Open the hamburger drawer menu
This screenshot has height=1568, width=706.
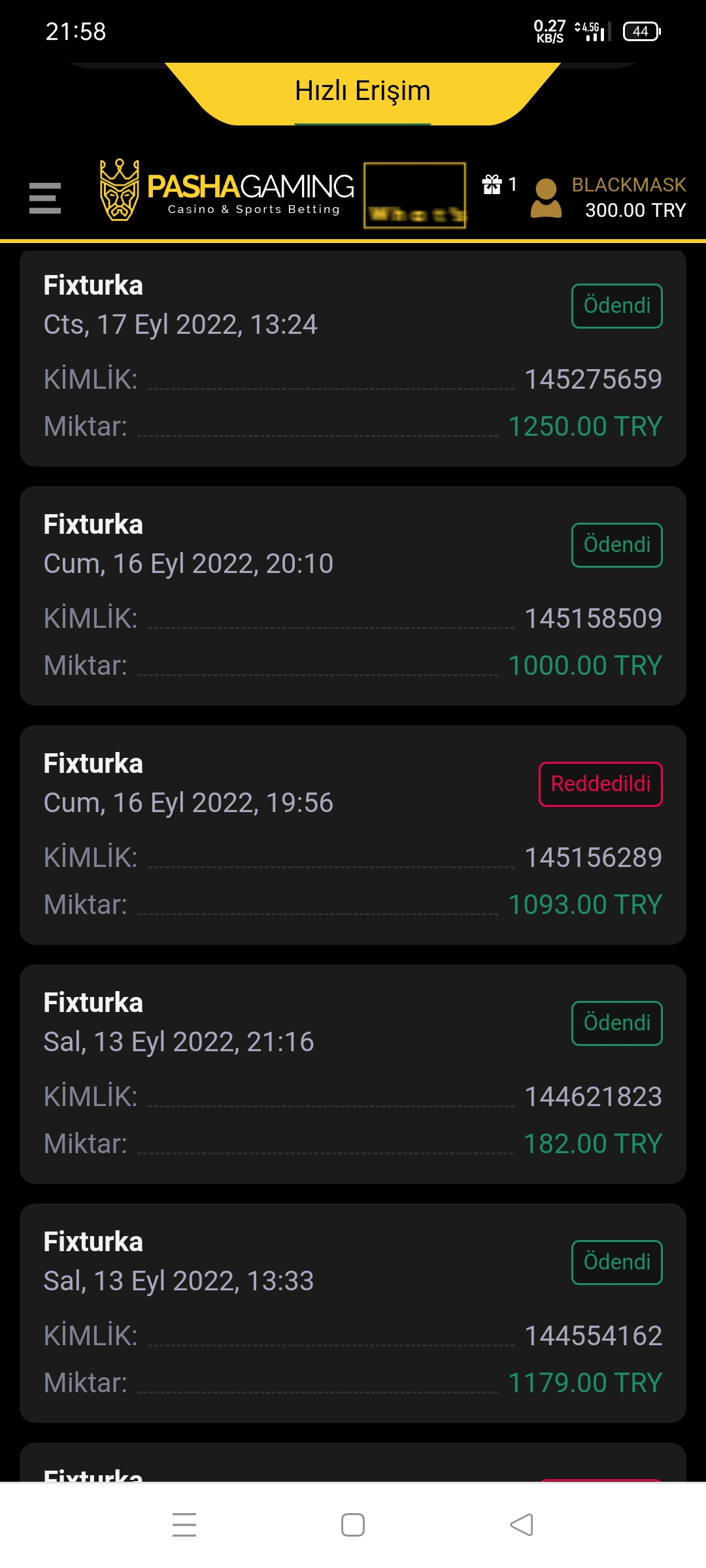[45, 198]
